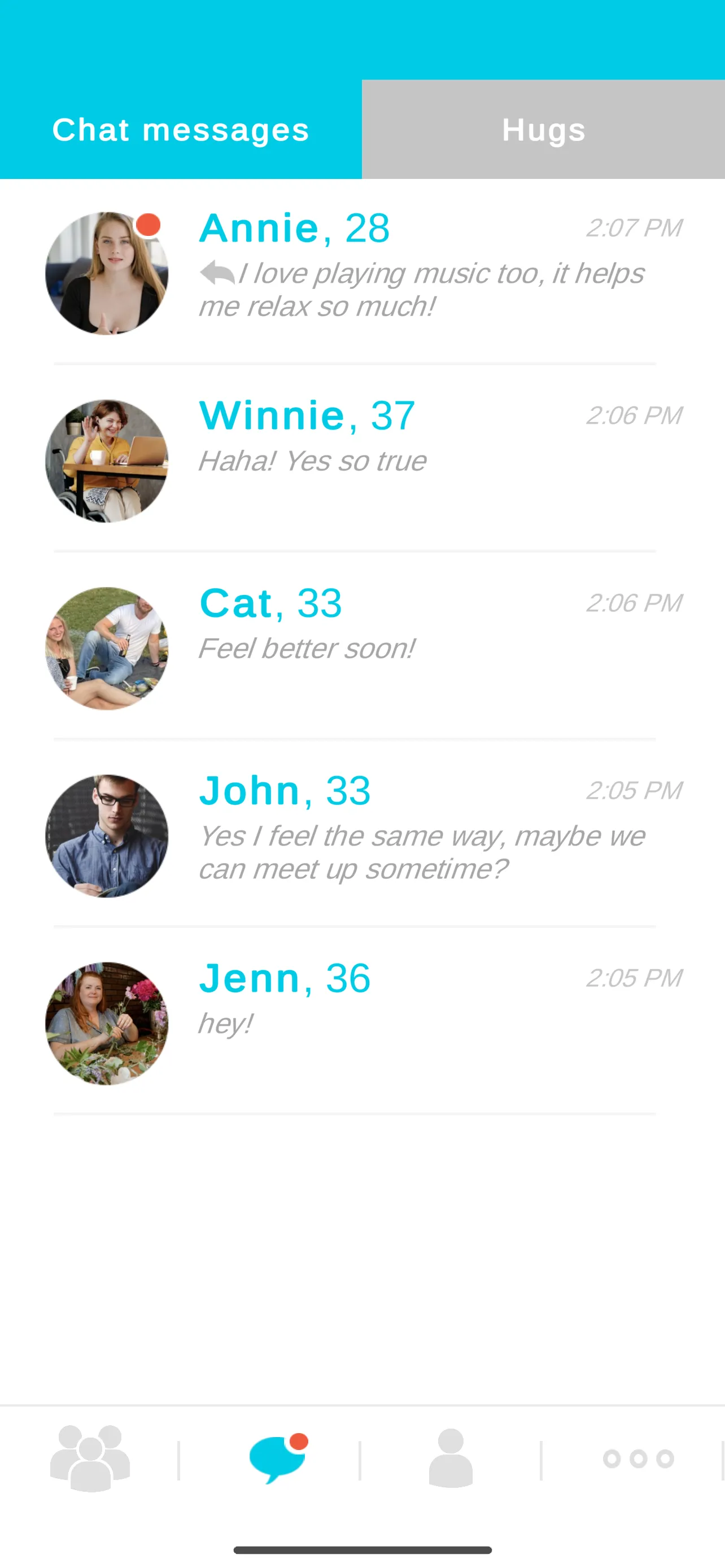Image resolution: width=725 pixels, height=1568 pixels.
Task: Go to the people group tab
Action: pos(90,1458)
